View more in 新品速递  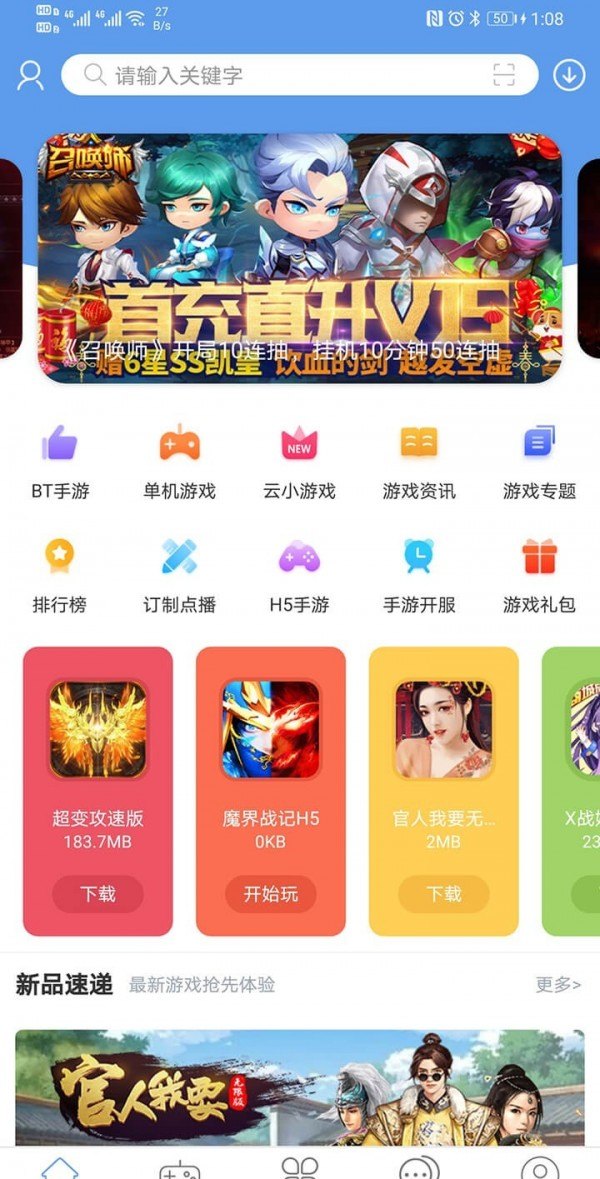558,985
